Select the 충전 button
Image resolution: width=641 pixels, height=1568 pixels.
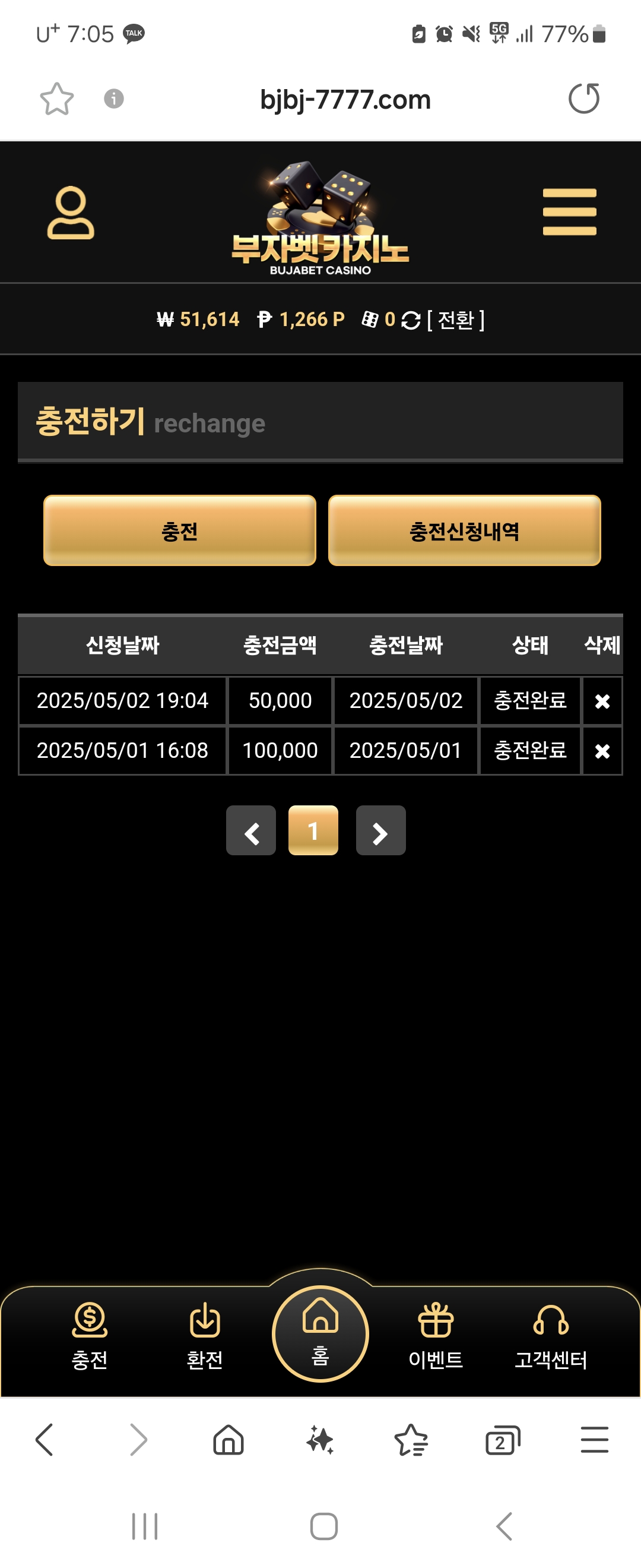point(179,531)
